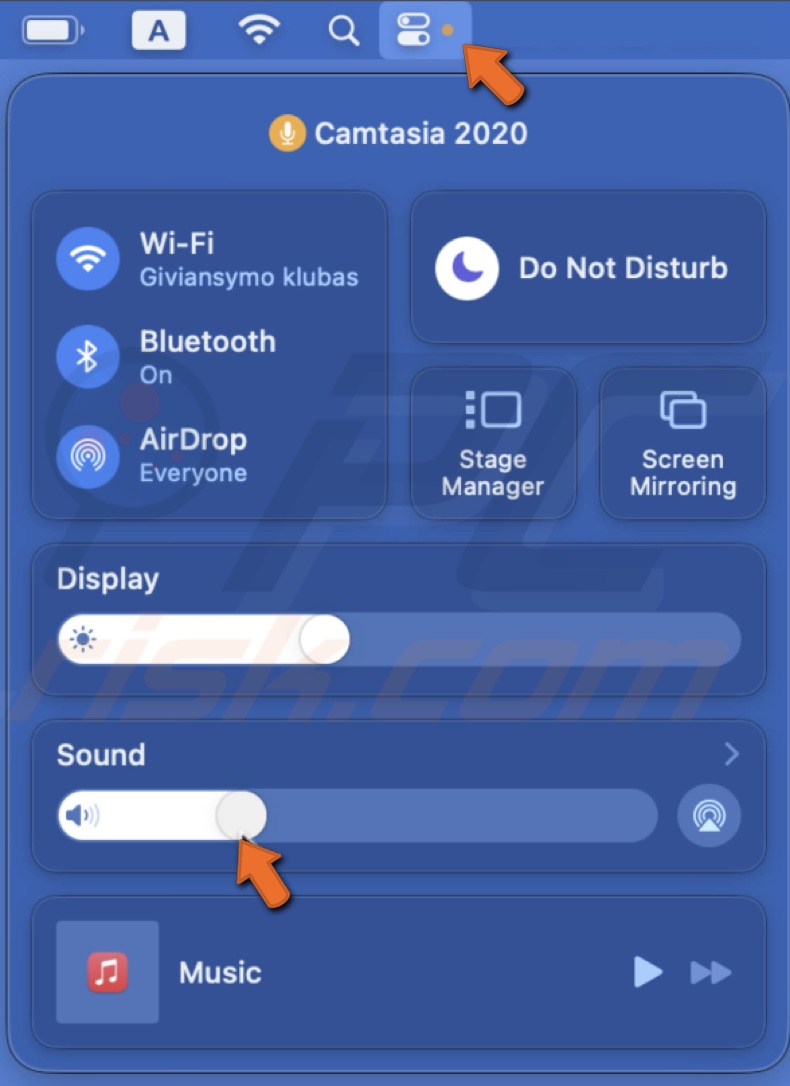This screenshot has height=1086, width=790.
Task: Toggle Wi-Fi off
Action: coord(88,258)
